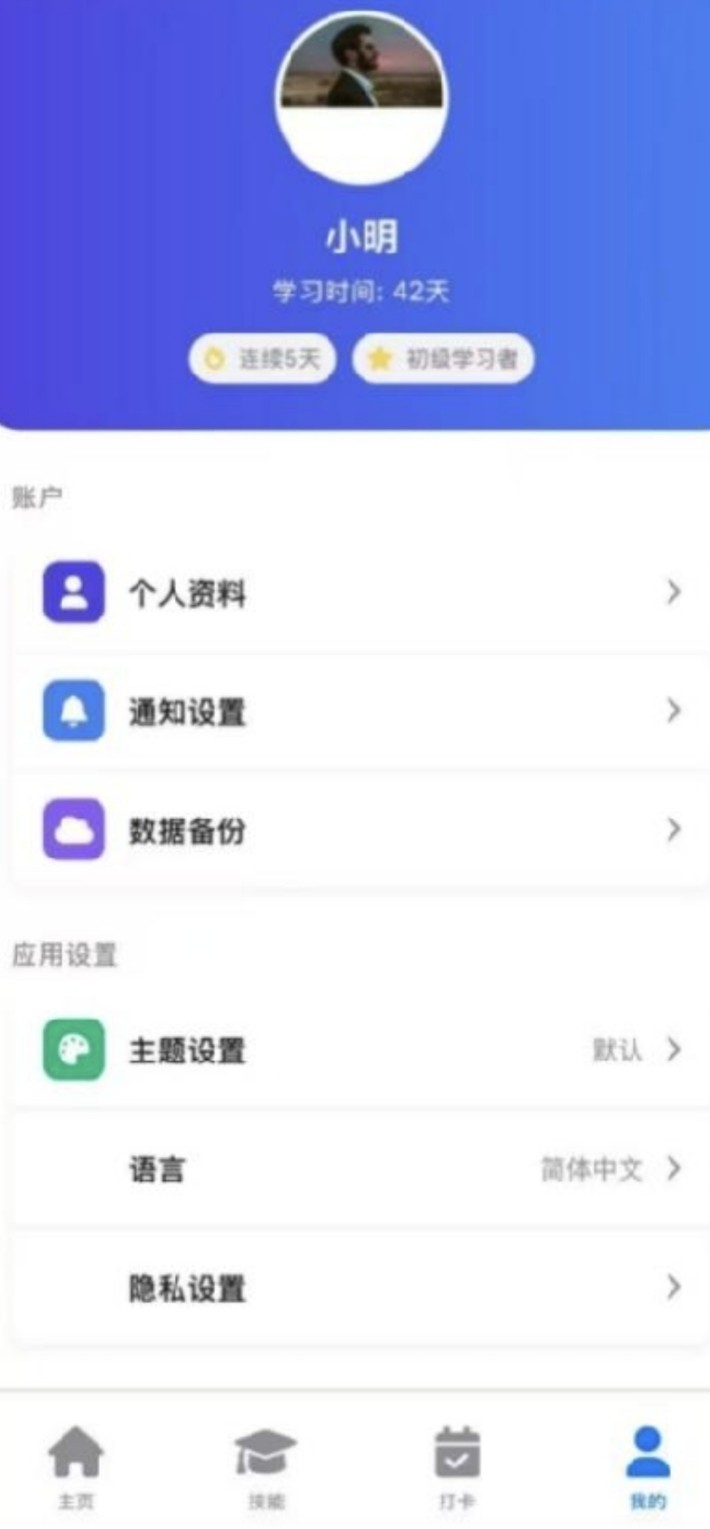The image size is (710, 1529).
Task: Tap the 初级学习者 badge chip
Action: pos(443,359)
